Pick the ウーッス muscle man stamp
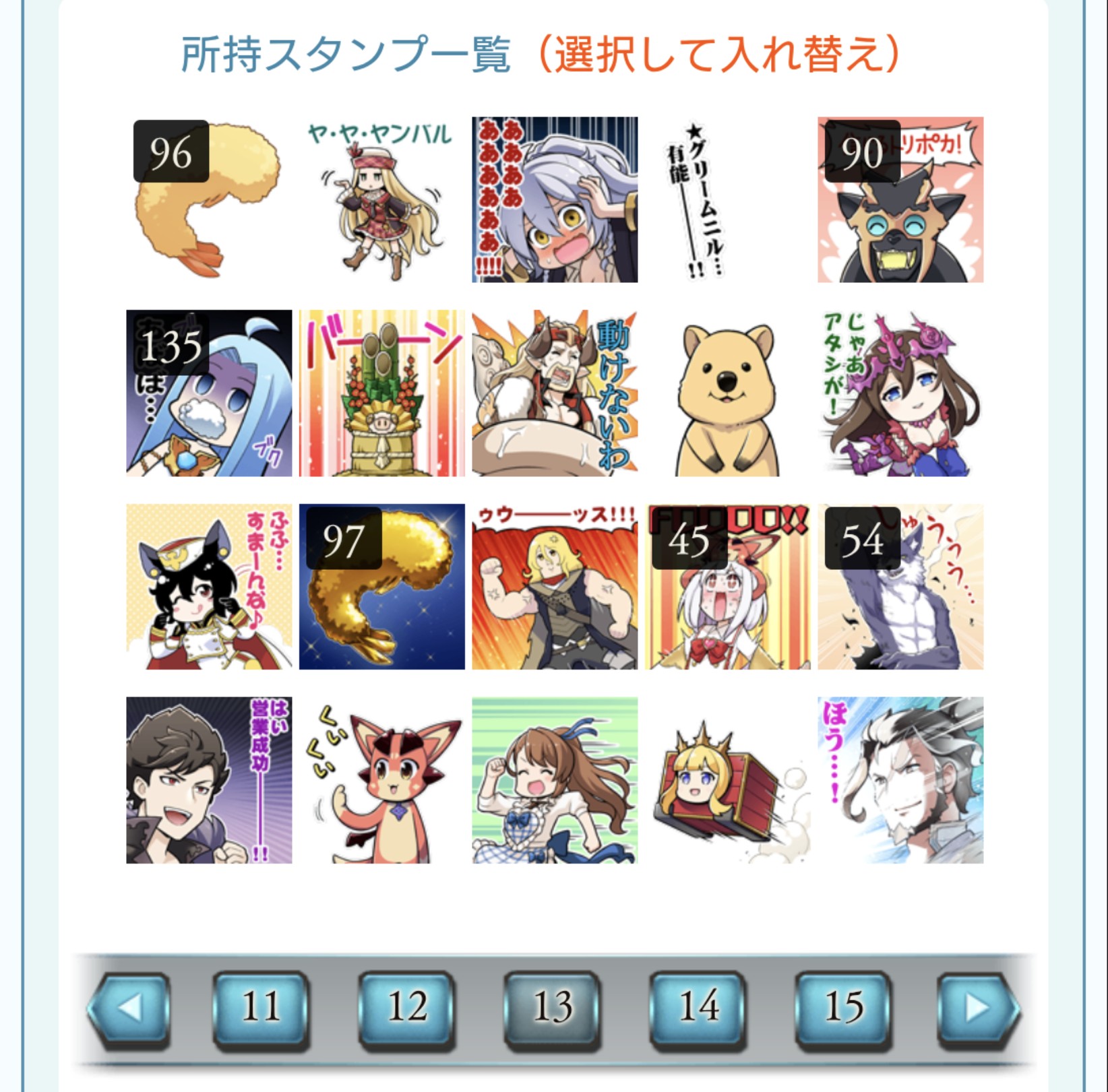Image resolution: width=1108 pixels, height=1092 pixels. click(x=555, y=587)
